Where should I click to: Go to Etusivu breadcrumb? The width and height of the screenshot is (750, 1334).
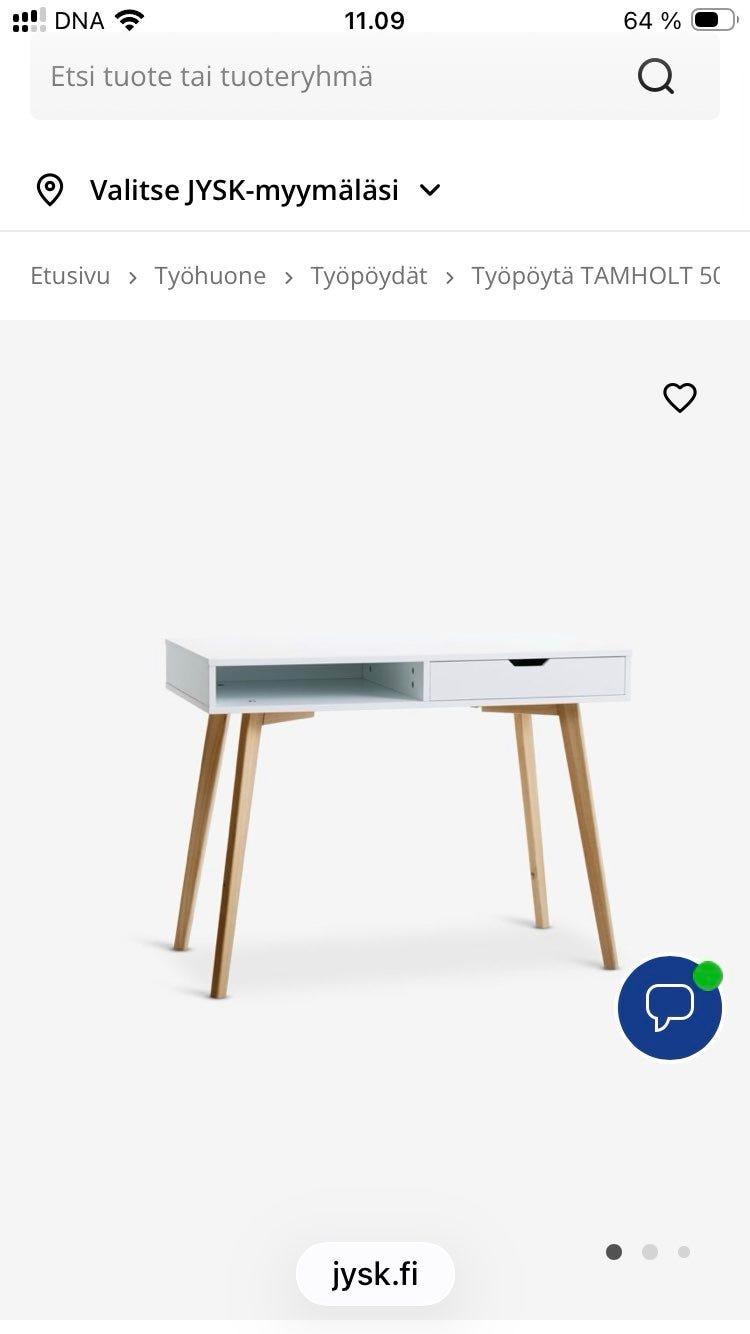coord(70,276)
